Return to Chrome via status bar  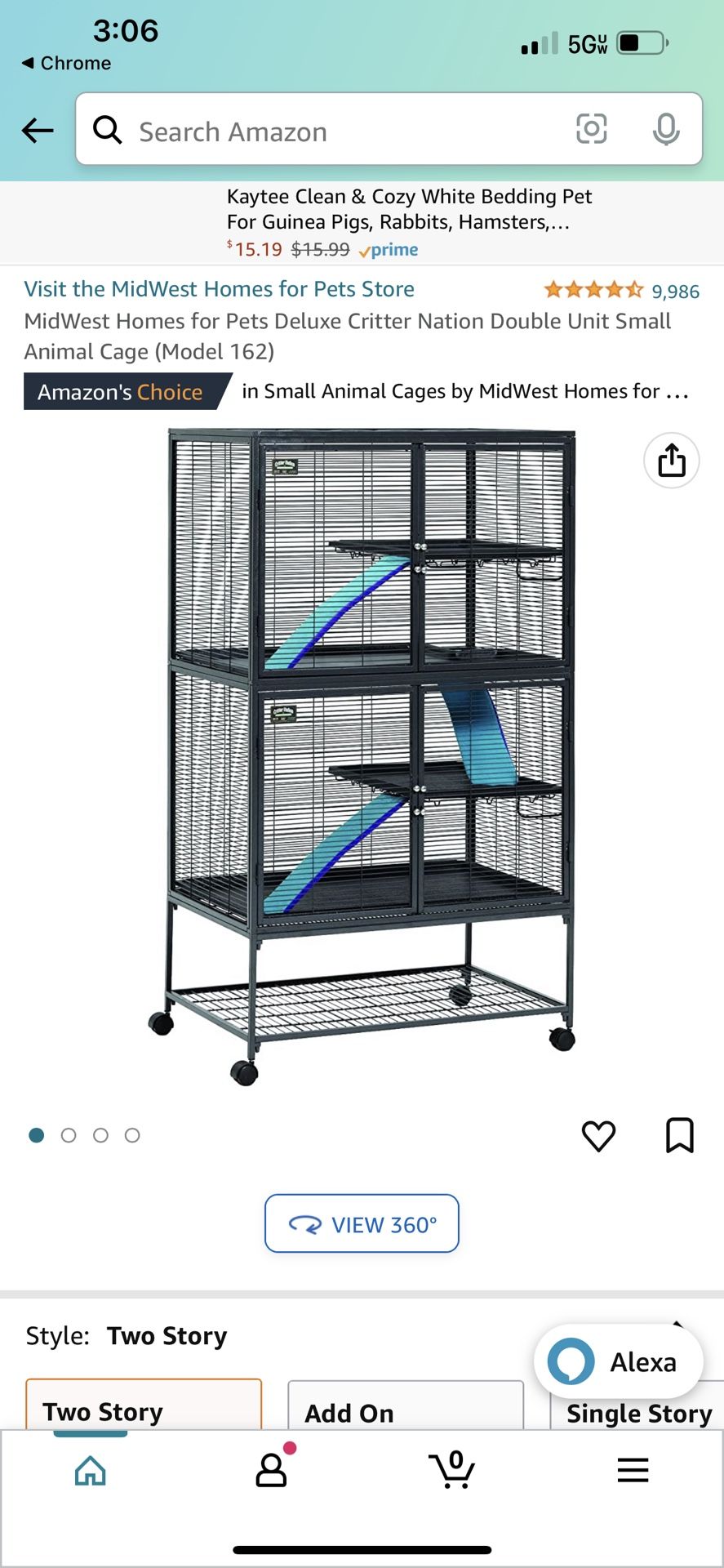pyautogui.click(x=65, y=63)
